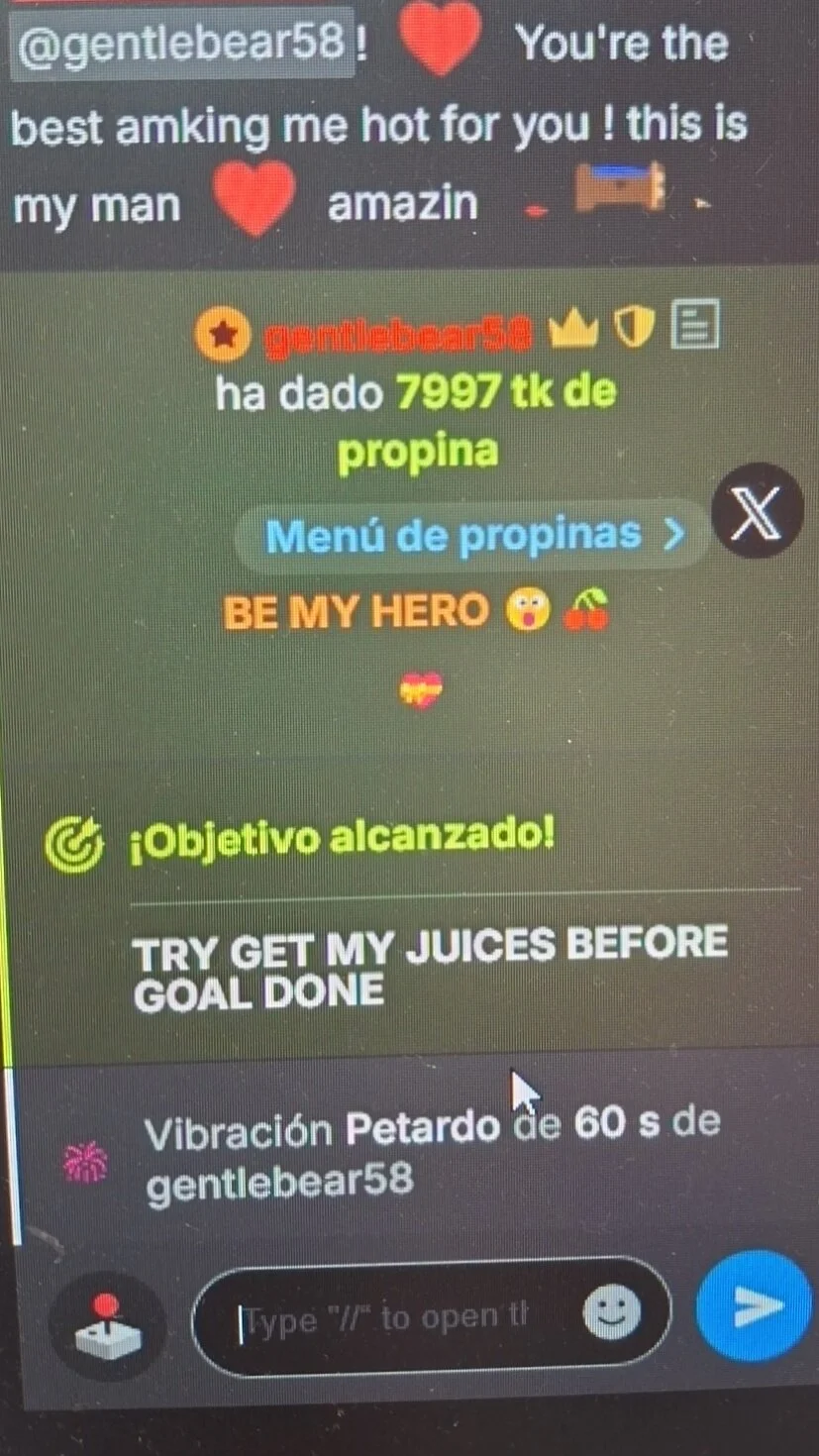Open the emoji picker in message box

pos(611,1315)
